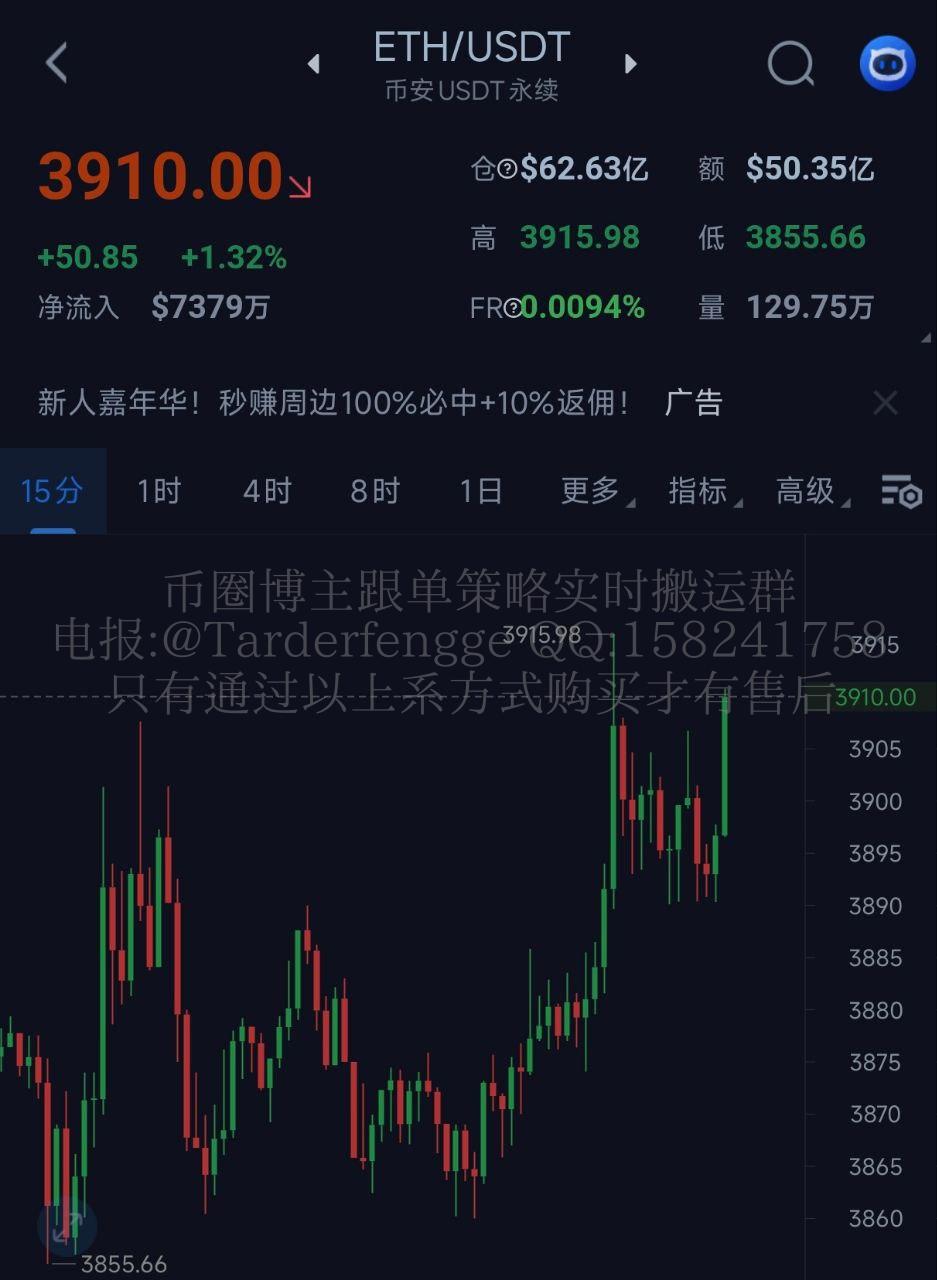This screenshot has width=937, height=1280.
Task: Open the search magnifier
Action: (x=790, y=64)
